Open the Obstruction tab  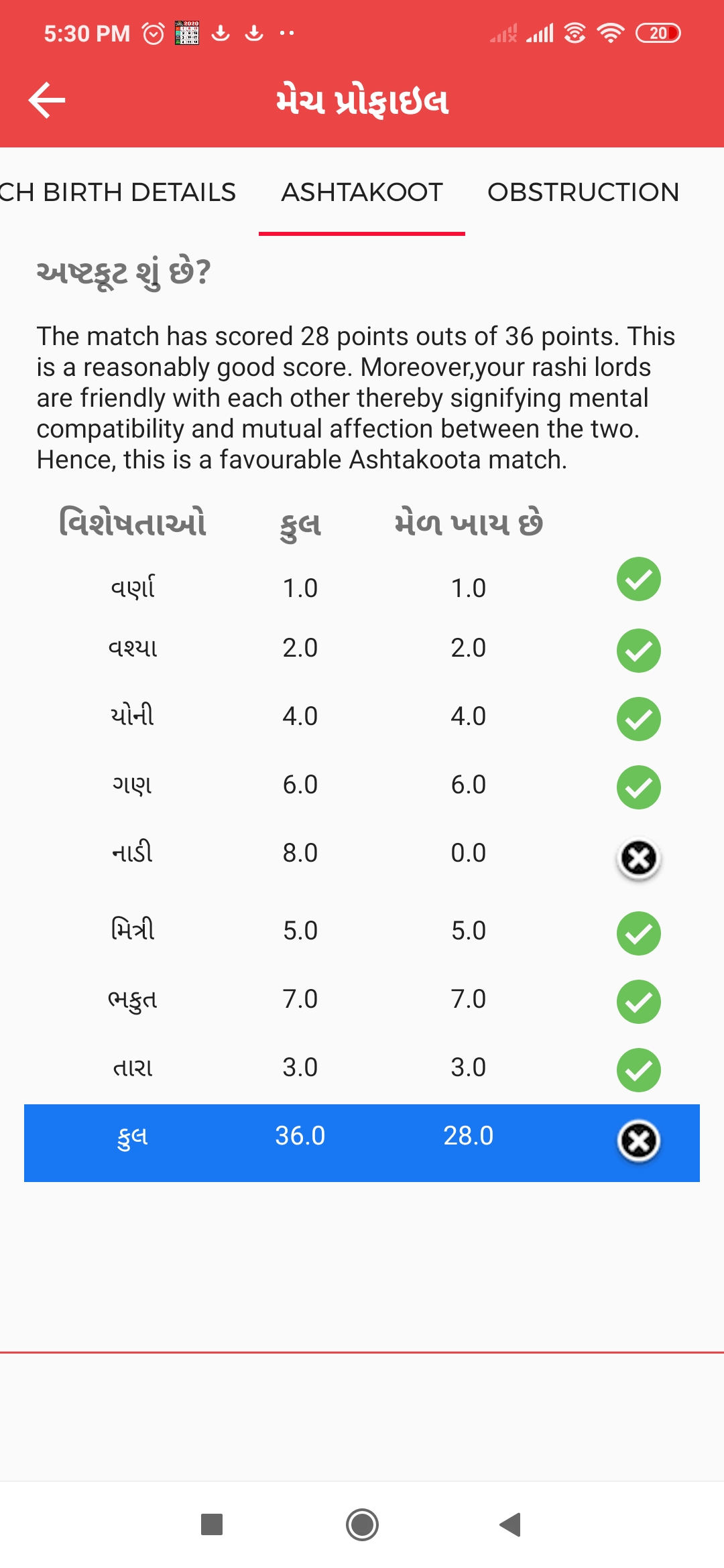[x=583, y=192]
